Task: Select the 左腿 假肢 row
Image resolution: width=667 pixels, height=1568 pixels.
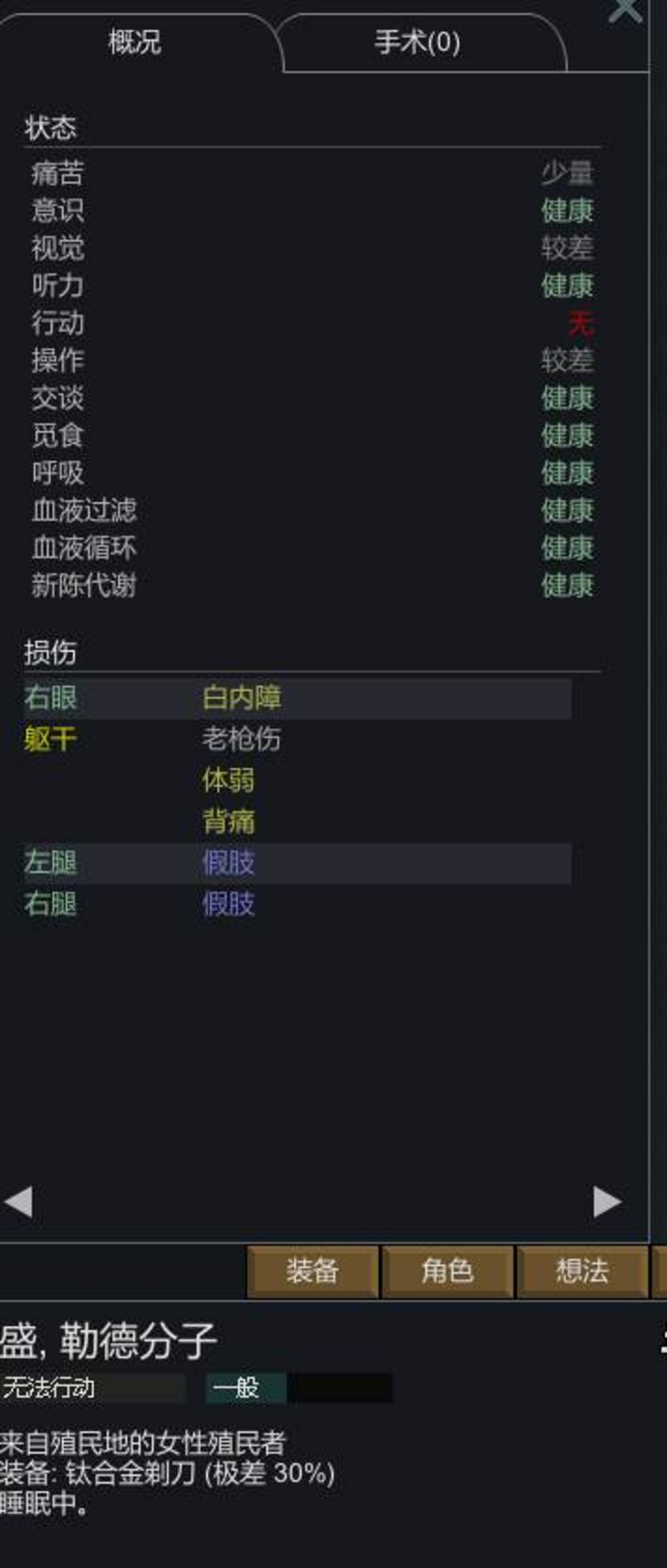Action: tap(296, 863)
